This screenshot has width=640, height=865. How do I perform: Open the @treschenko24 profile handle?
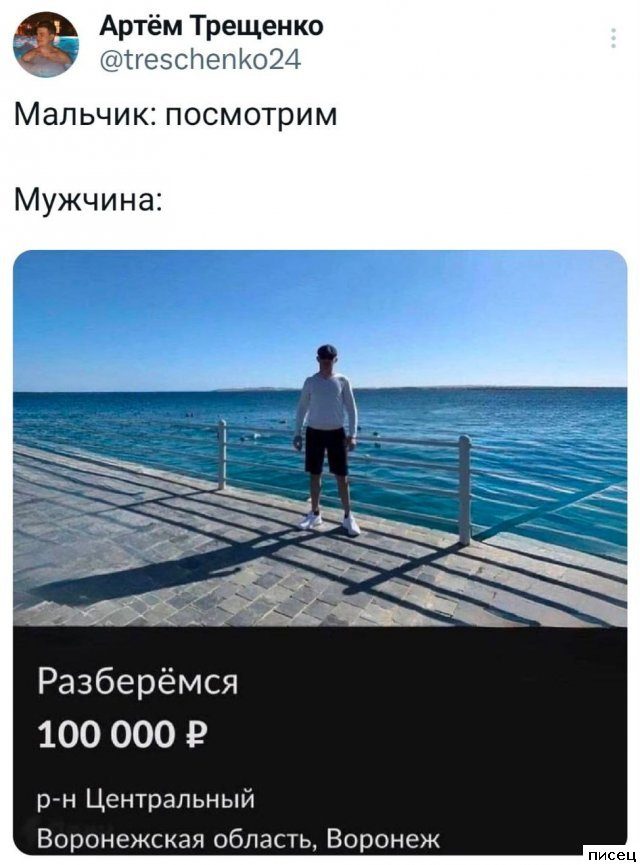200,59
